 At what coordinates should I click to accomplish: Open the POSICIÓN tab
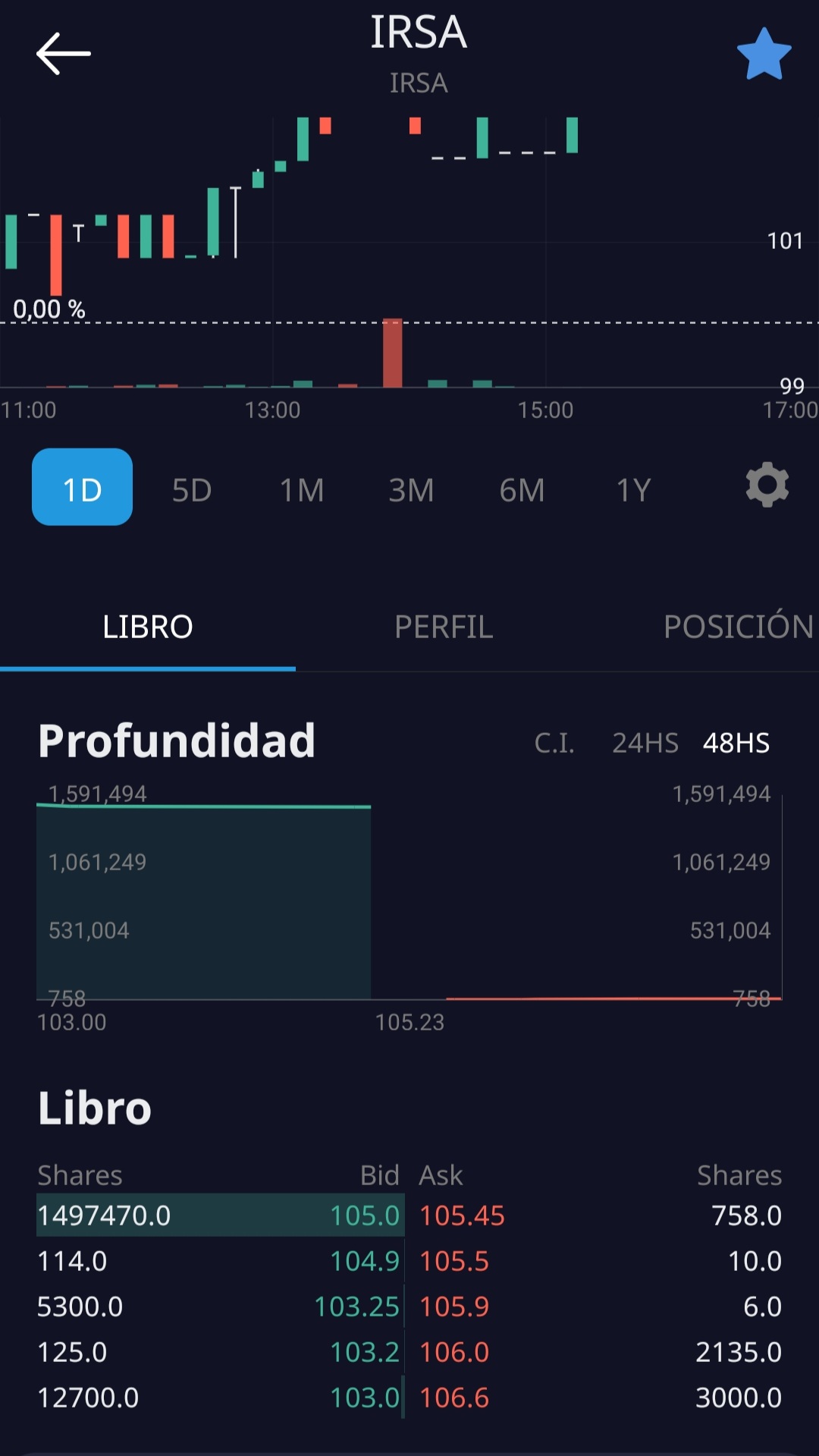[738, 627]
